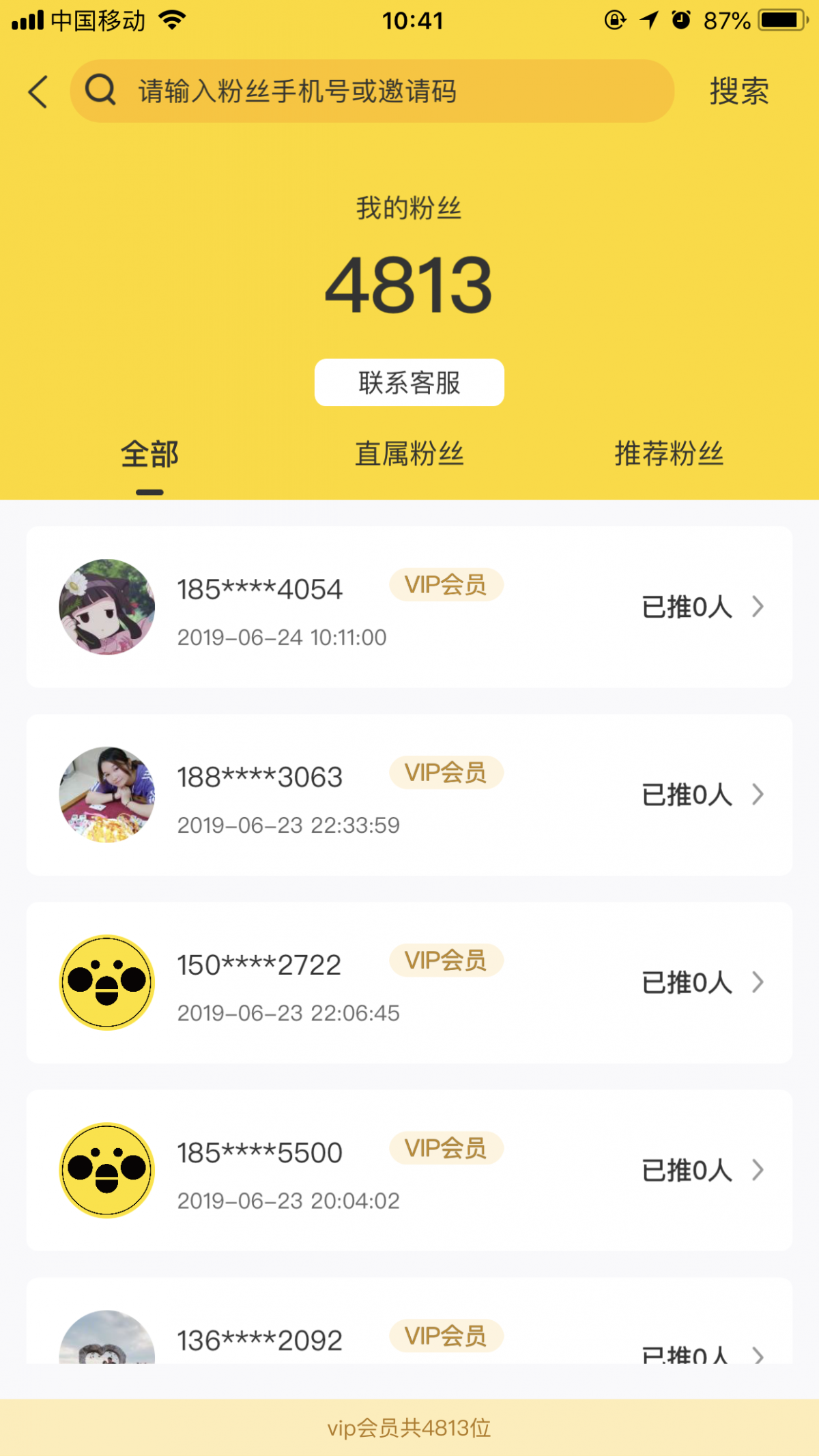Tap the 搜索 search button
The width and height of the screenshot is (819, 1456).
[738, 91]
